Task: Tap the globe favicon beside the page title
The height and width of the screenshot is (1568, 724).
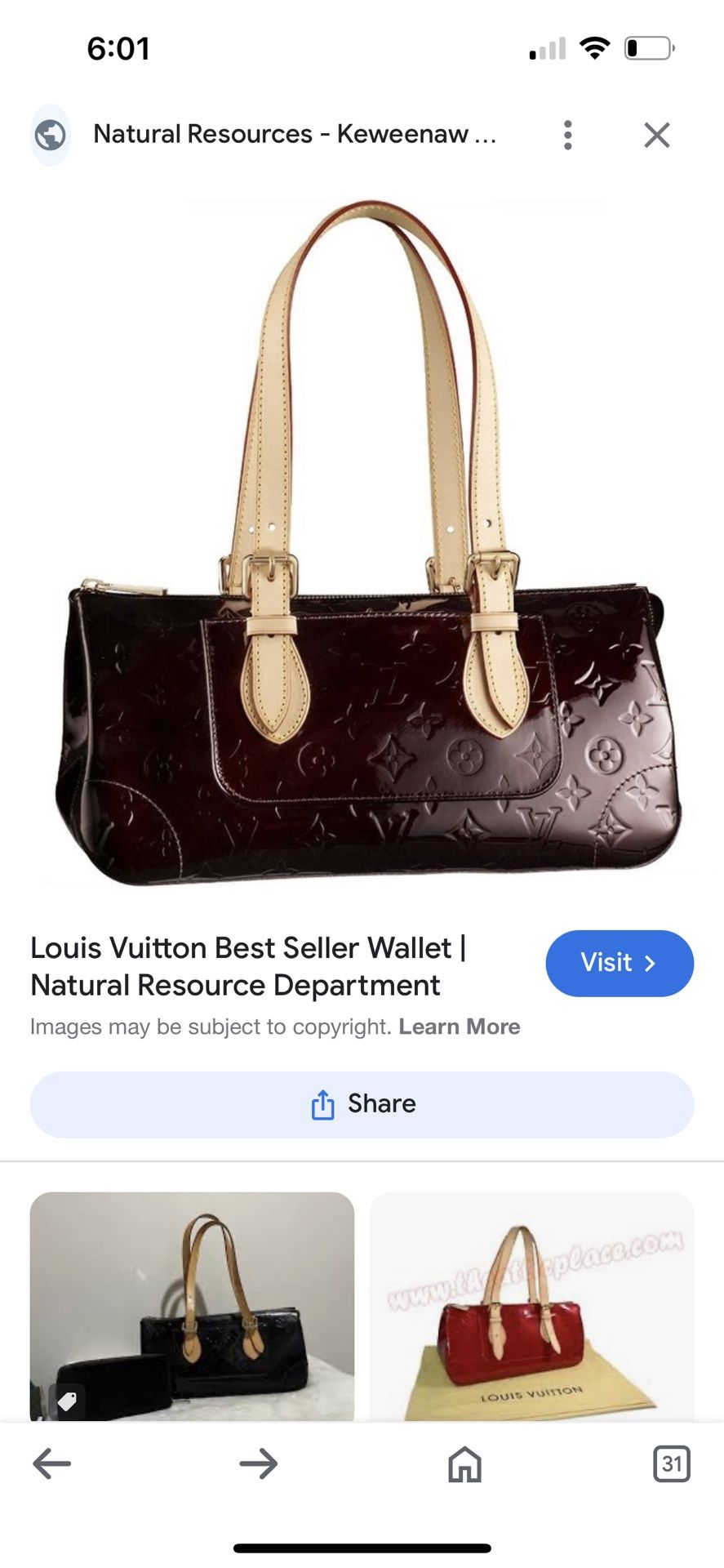Action: 50,134
